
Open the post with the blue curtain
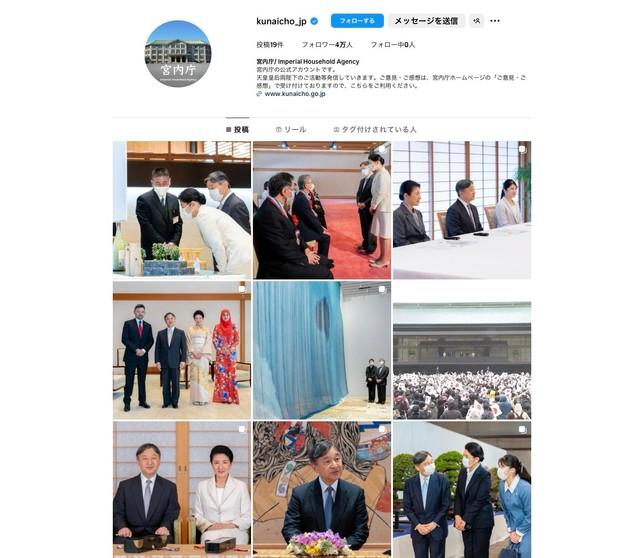click(x=321, y=349)
